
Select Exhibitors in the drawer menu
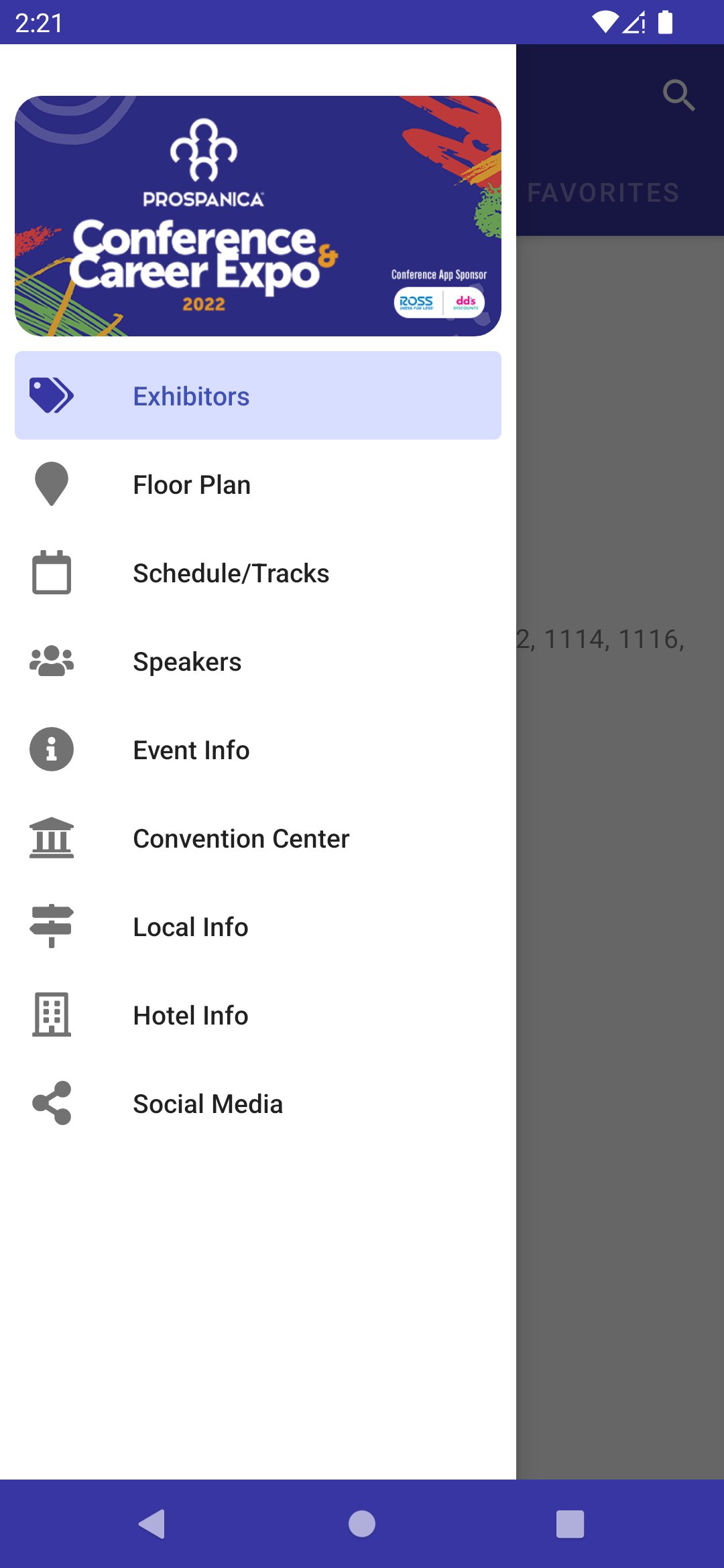click(x=258, y=395)
